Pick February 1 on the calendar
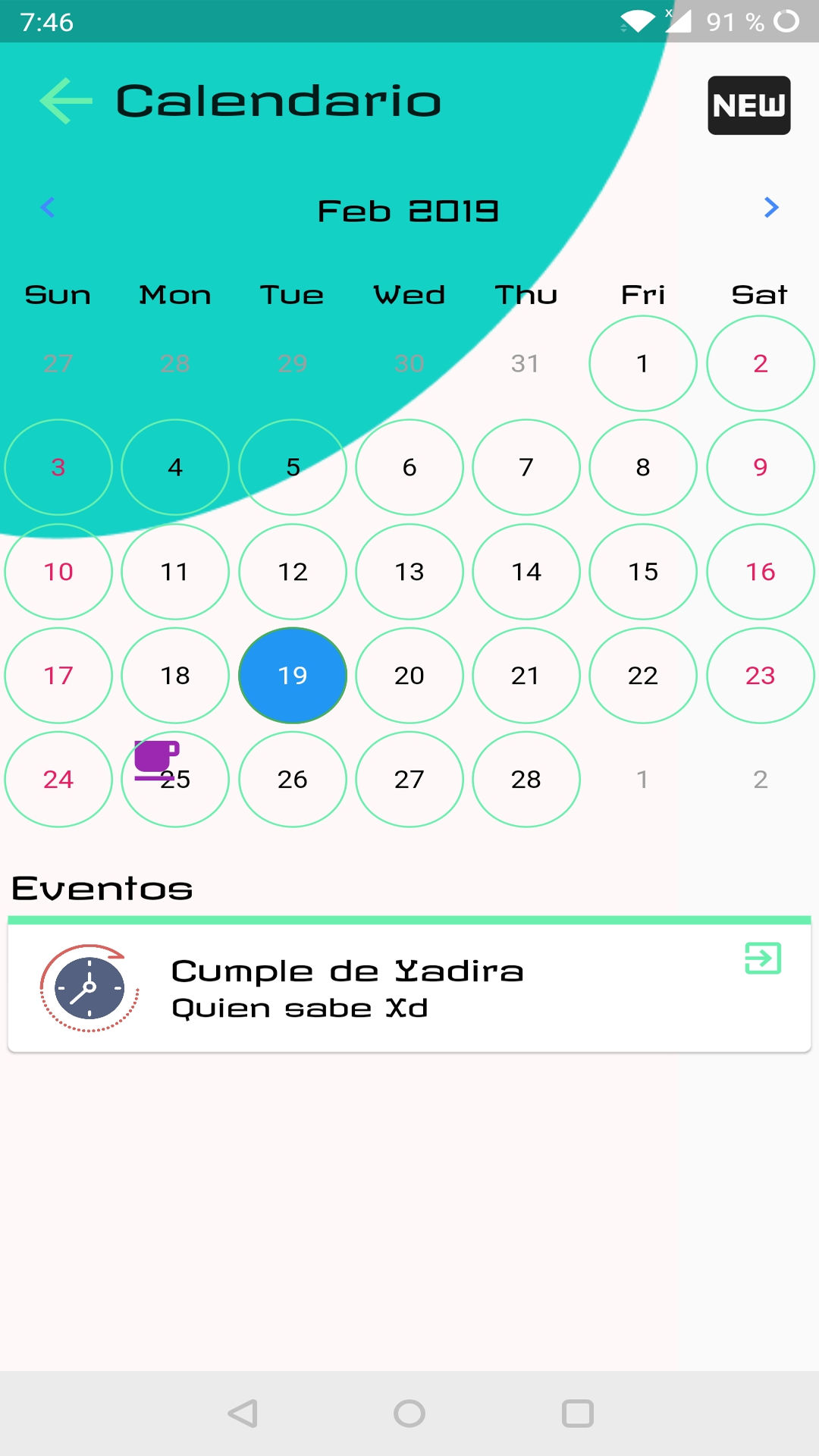Viewport: 819px width, 1456px height. tap(643, 363)
